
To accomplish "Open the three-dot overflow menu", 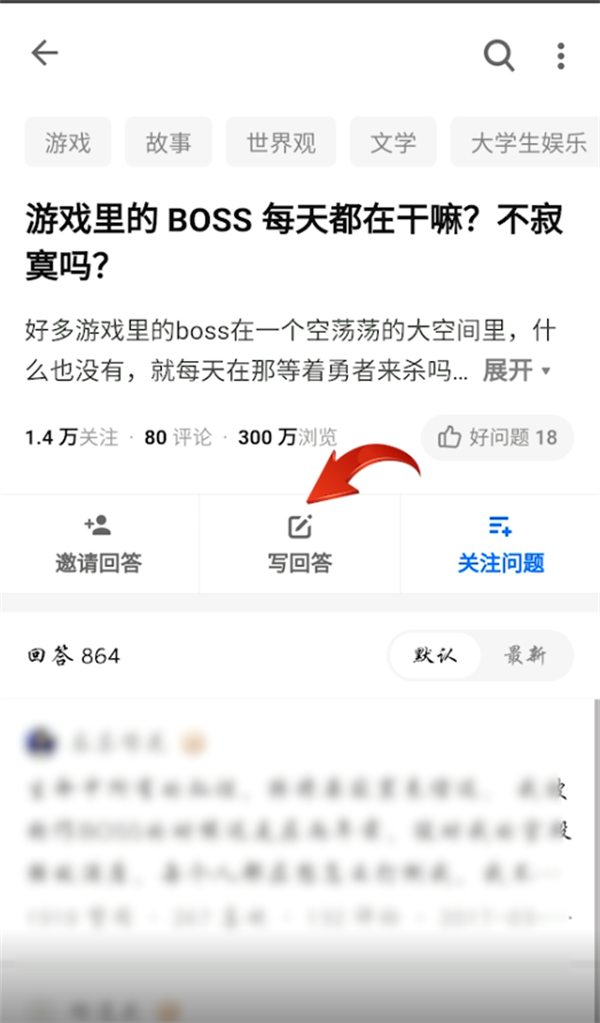I will (x=561, y=54).
